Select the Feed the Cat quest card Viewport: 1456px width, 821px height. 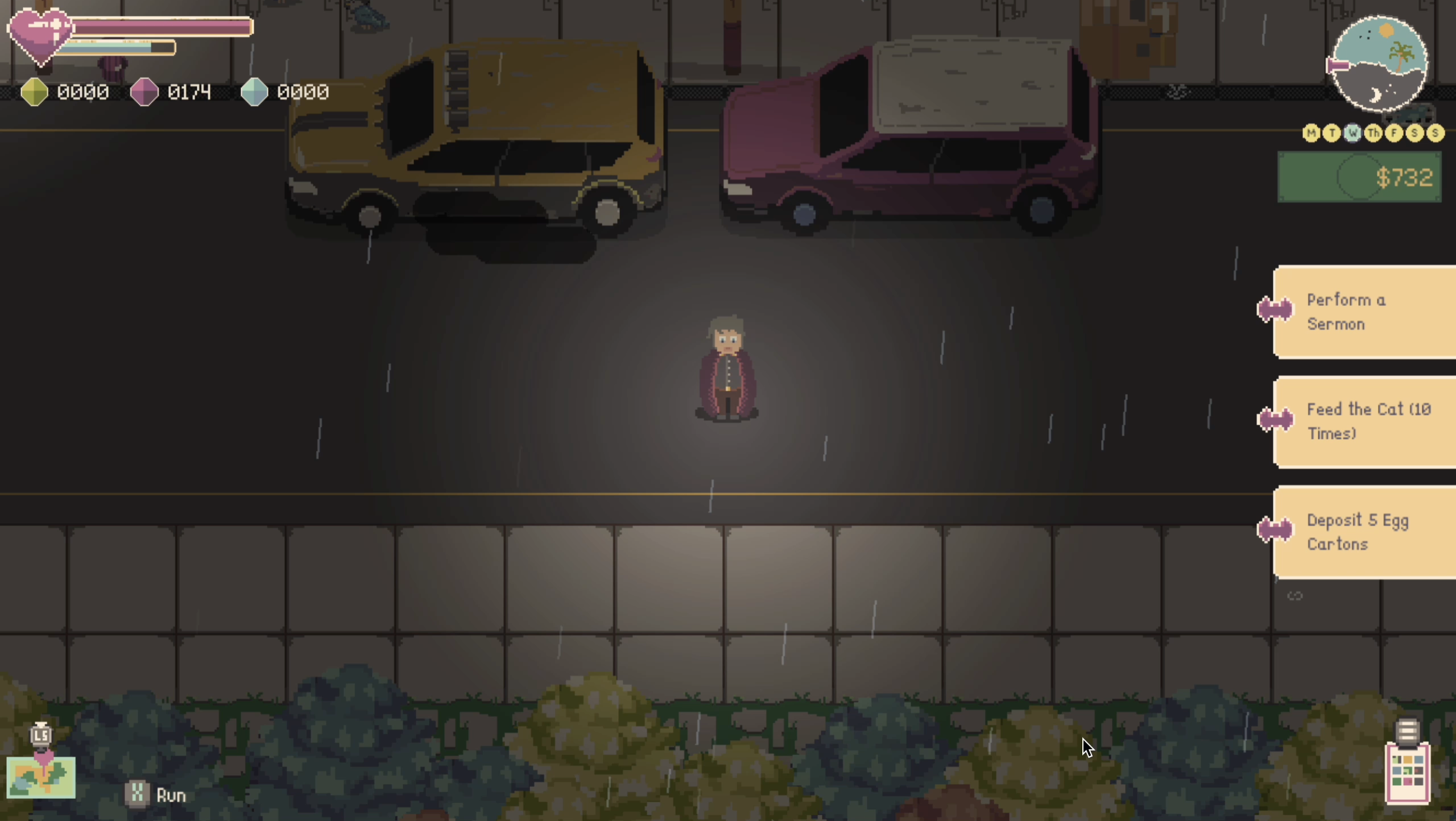1365,421
